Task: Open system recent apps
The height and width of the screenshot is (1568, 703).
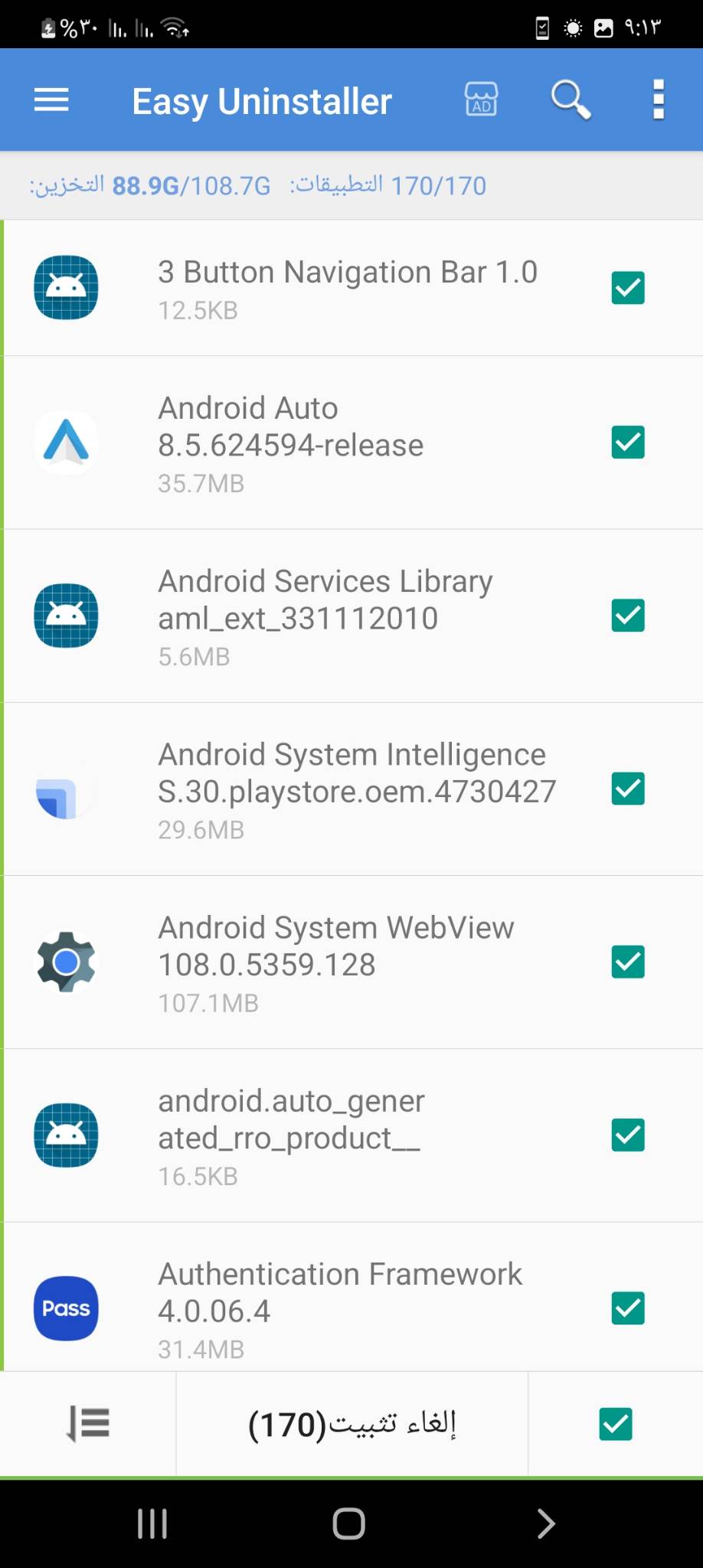Action: click(152, 1523)
